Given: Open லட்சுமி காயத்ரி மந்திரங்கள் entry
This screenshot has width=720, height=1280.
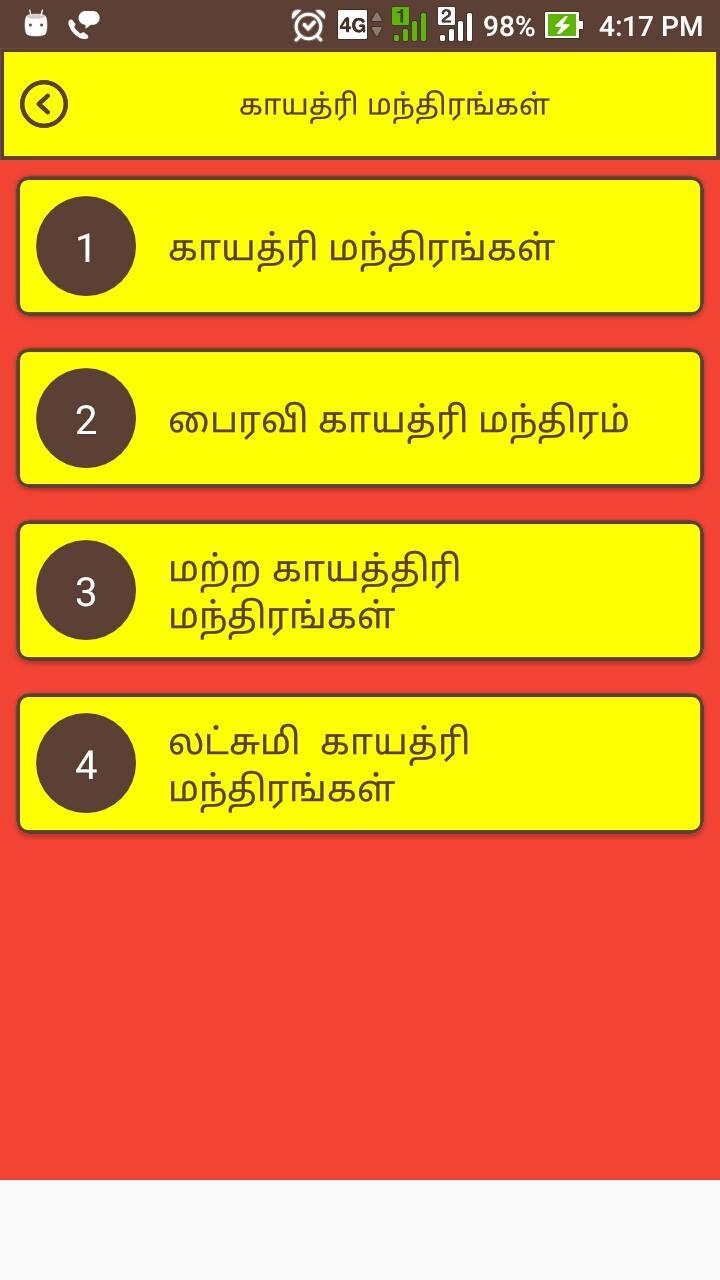Looking at the screenshot, I should click(360, 763).
